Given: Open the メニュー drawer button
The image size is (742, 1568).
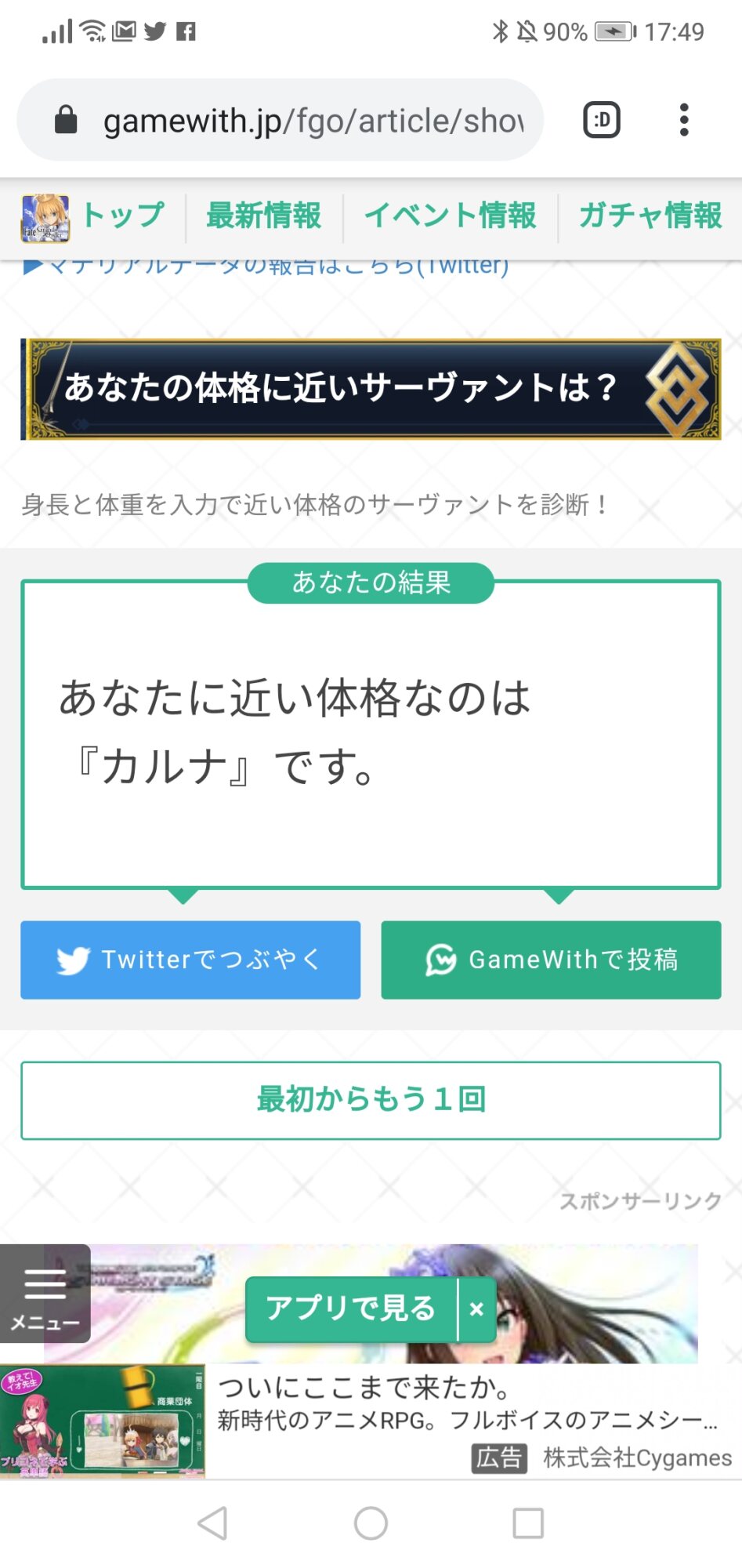Looking at the screenshot, I should click(x=45, y=1293).
